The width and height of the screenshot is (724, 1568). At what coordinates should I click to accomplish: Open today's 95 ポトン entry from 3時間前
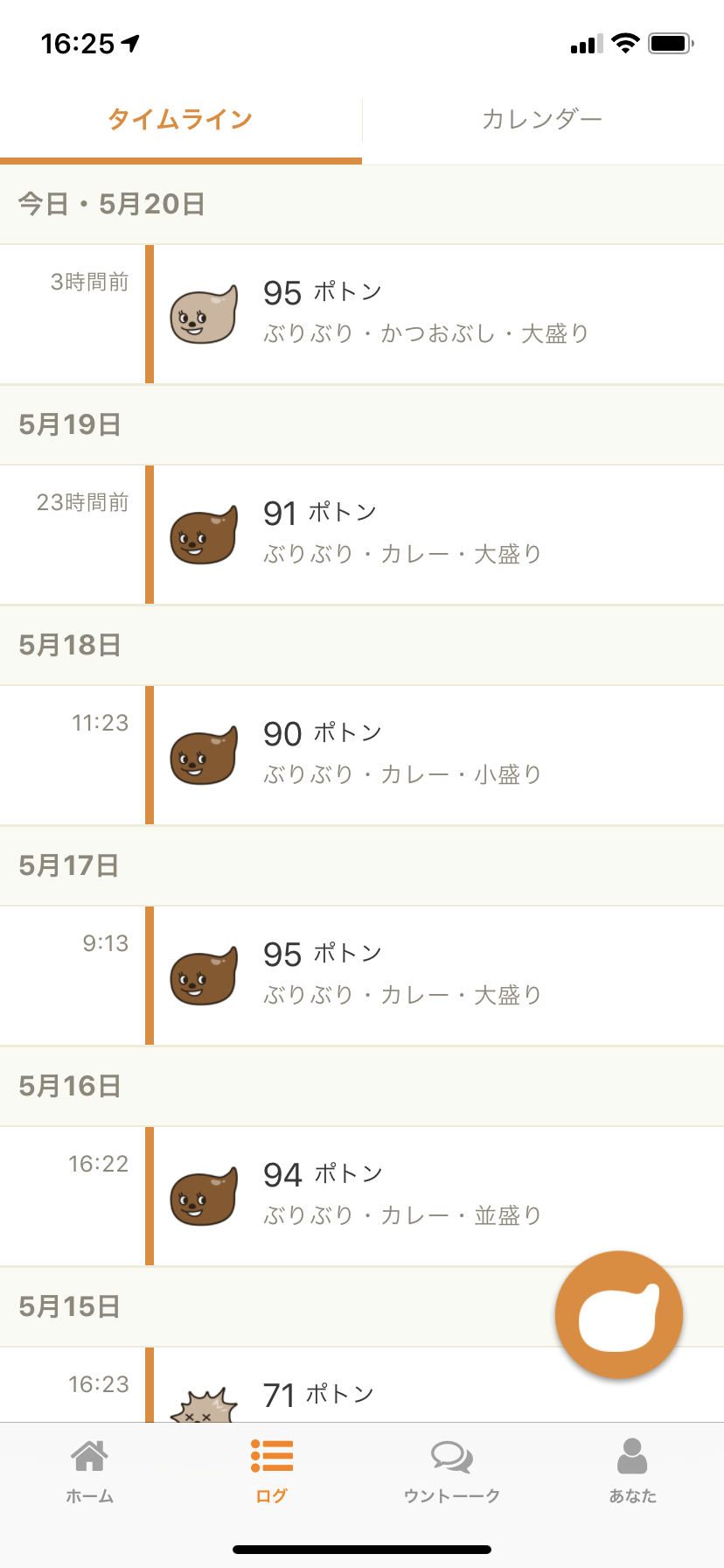(362, 314)
